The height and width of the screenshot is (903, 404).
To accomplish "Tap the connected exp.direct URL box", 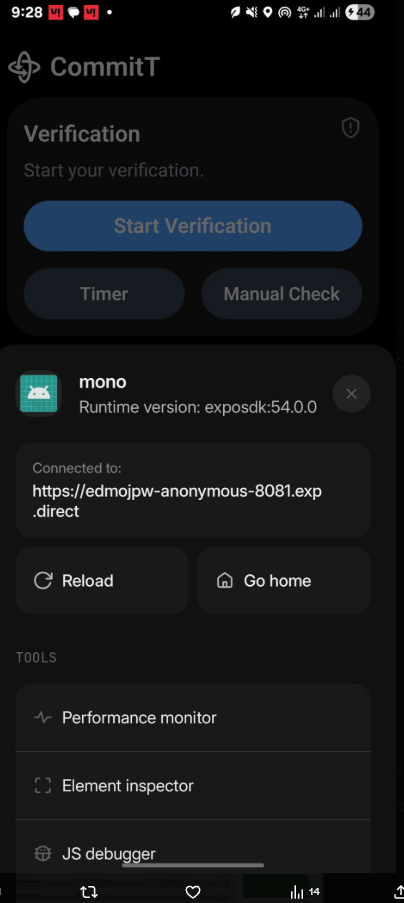I will click(193, 490).
